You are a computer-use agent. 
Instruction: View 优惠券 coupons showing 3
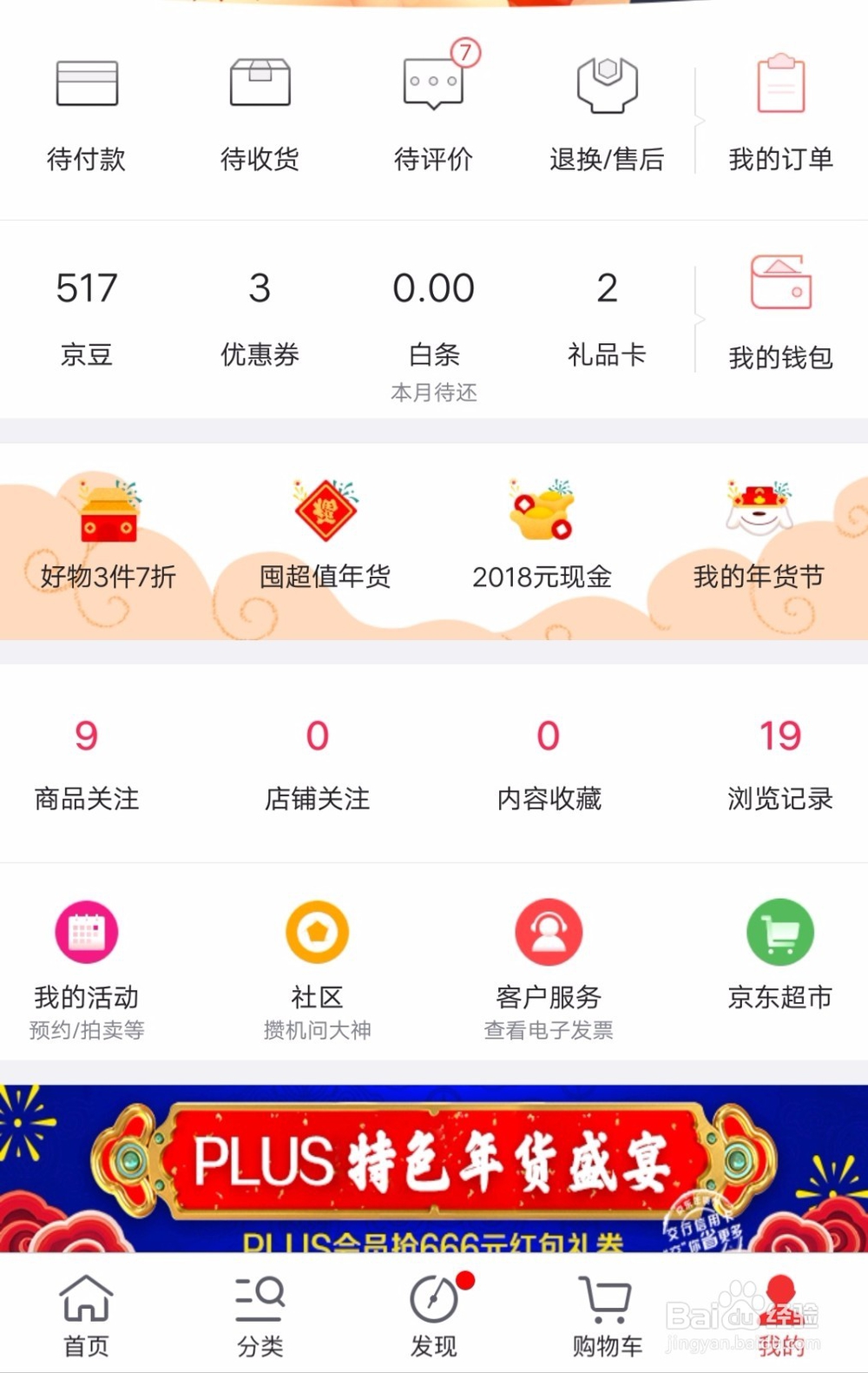click(x=260, y=313)
